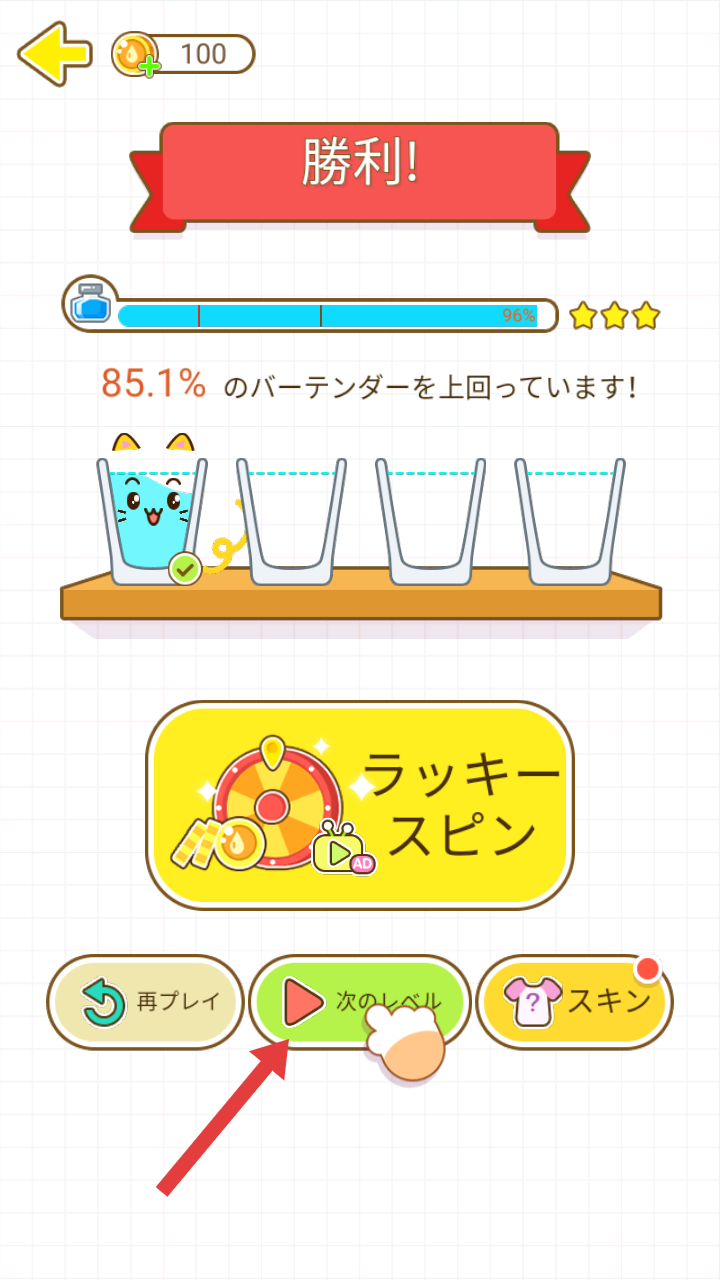Screen dimensions: 720x1280
Task: Open the スキン skins shop
Action: coord(574,1002)
